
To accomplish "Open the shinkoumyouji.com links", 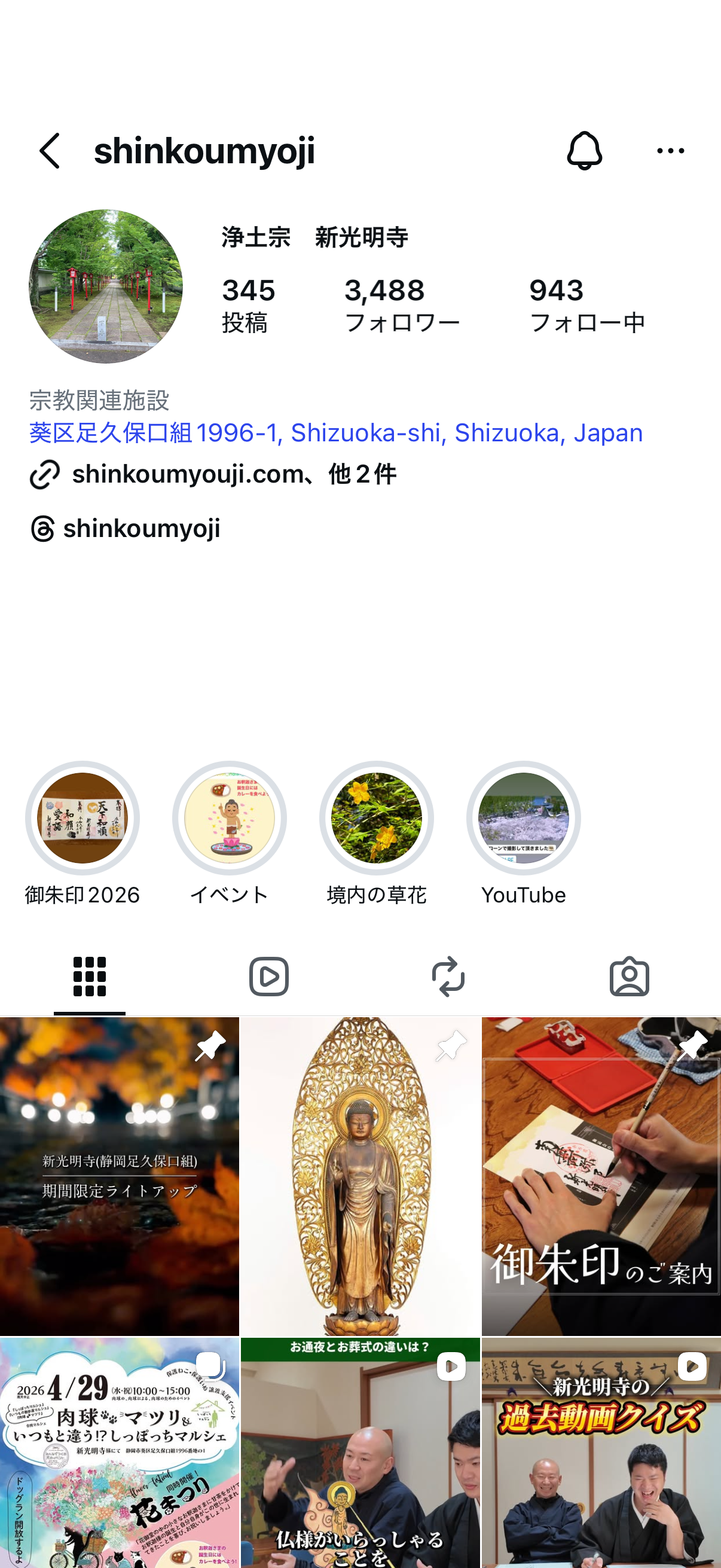I will click(234, 474).
